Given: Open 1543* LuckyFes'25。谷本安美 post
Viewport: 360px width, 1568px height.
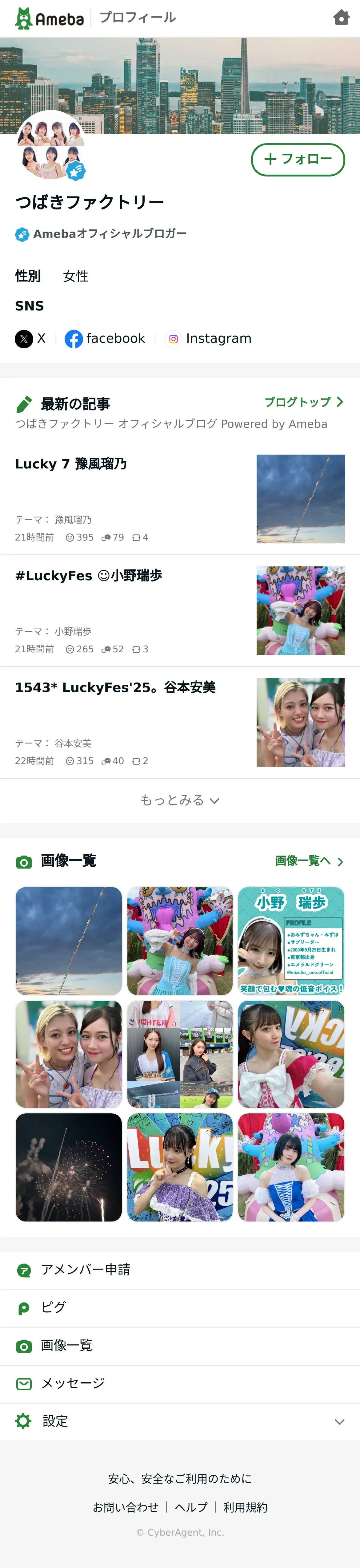Looking at the screenshot, I should click(116, 687).
